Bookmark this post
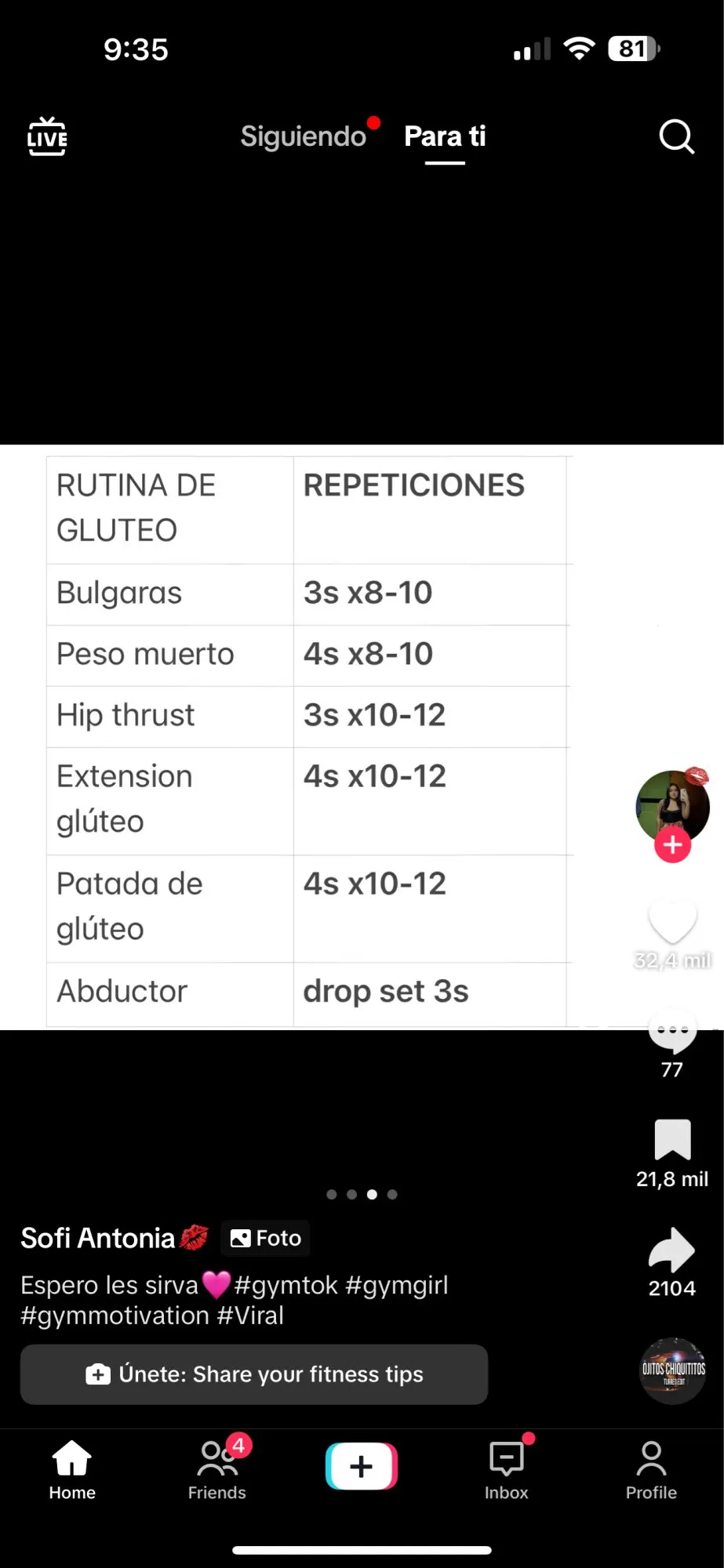The image size is (724, 1568). (672, 1139)
